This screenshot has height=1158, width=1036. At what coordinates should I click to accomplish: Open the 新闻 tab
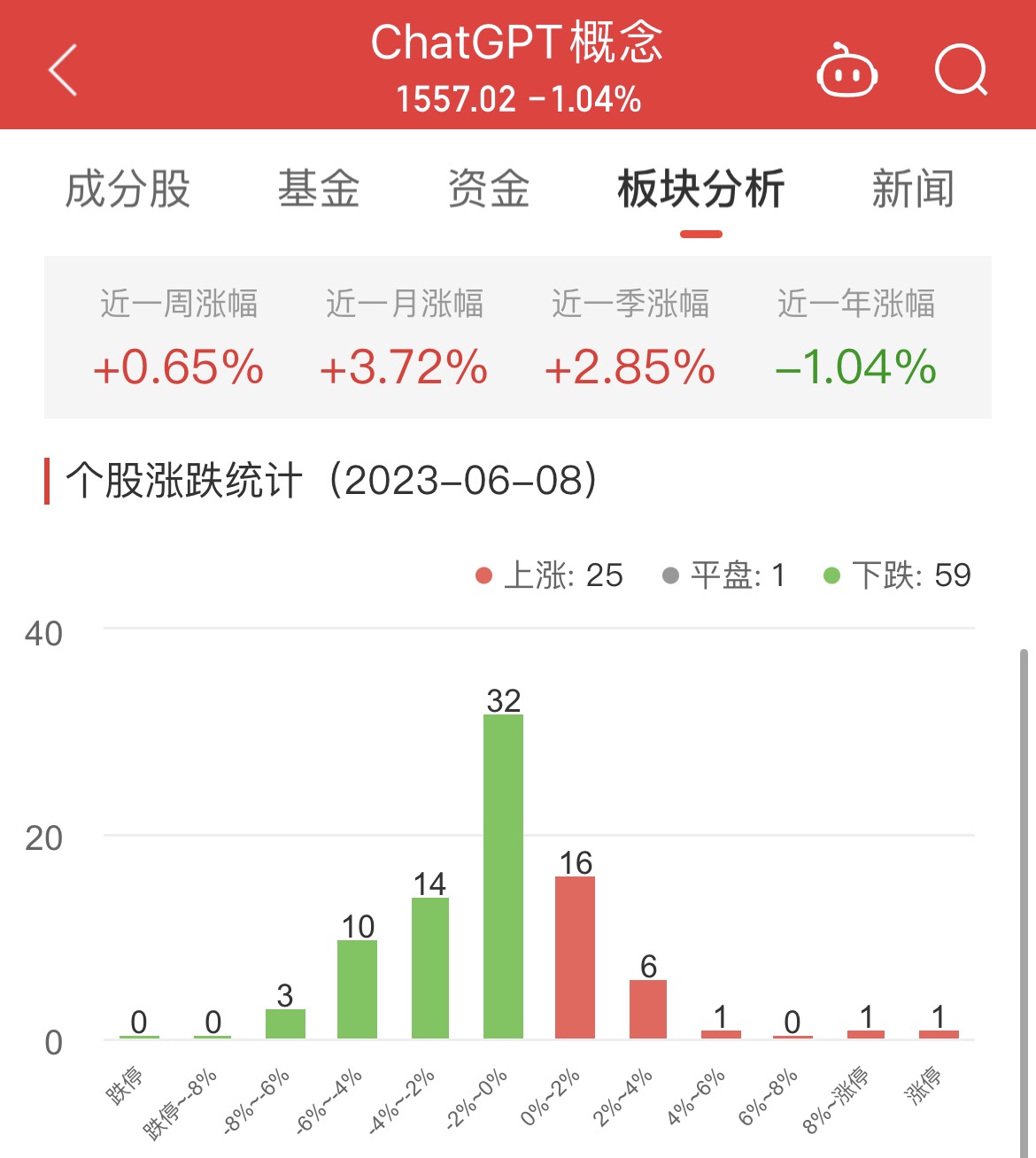(913, 189)
